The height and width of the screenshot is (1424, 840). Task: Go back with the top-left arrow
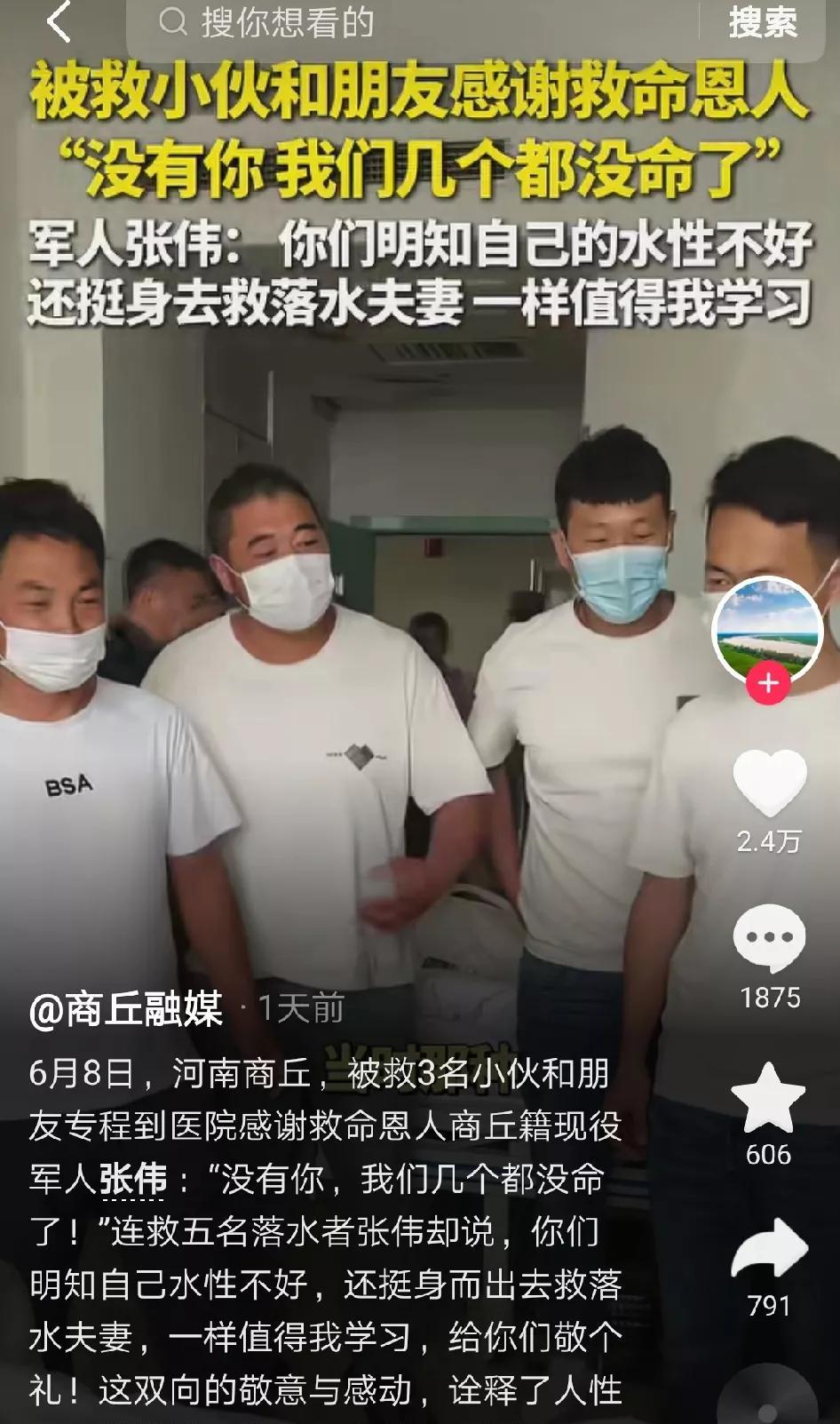59,22
